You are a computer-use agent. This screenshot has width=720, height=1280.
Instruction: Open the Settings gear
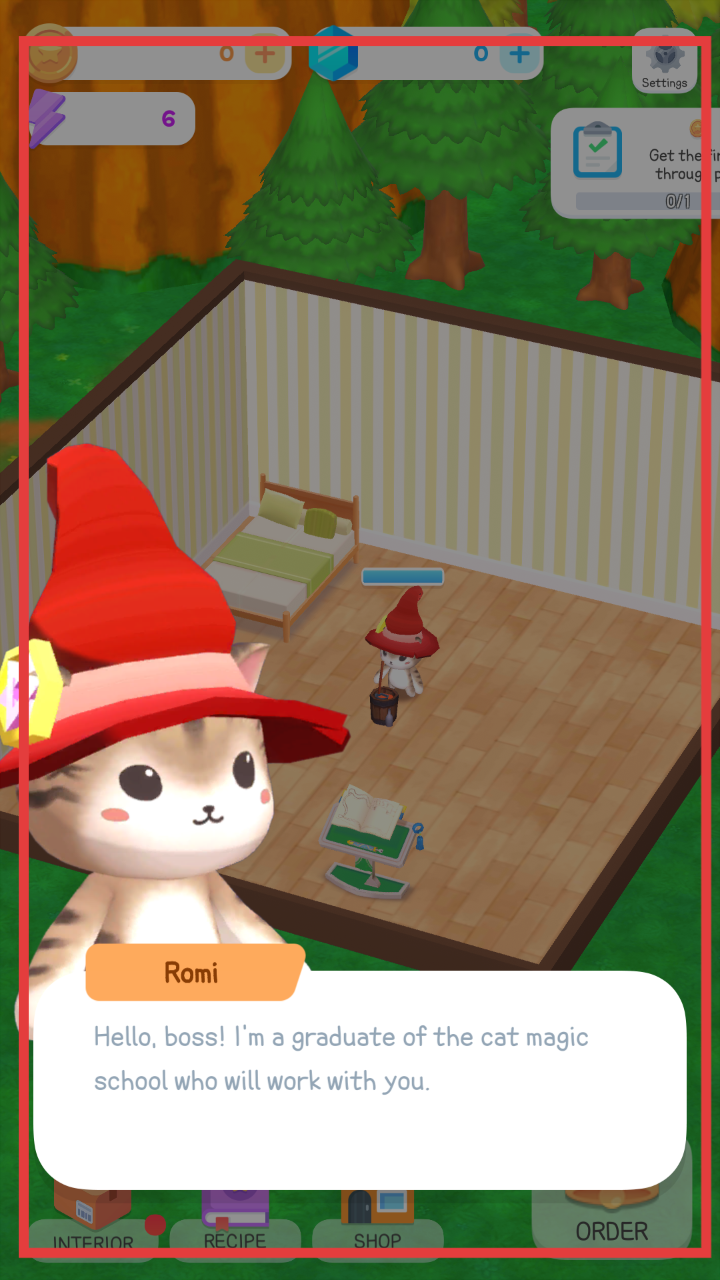pyautogui.click(x=665, y=64)
